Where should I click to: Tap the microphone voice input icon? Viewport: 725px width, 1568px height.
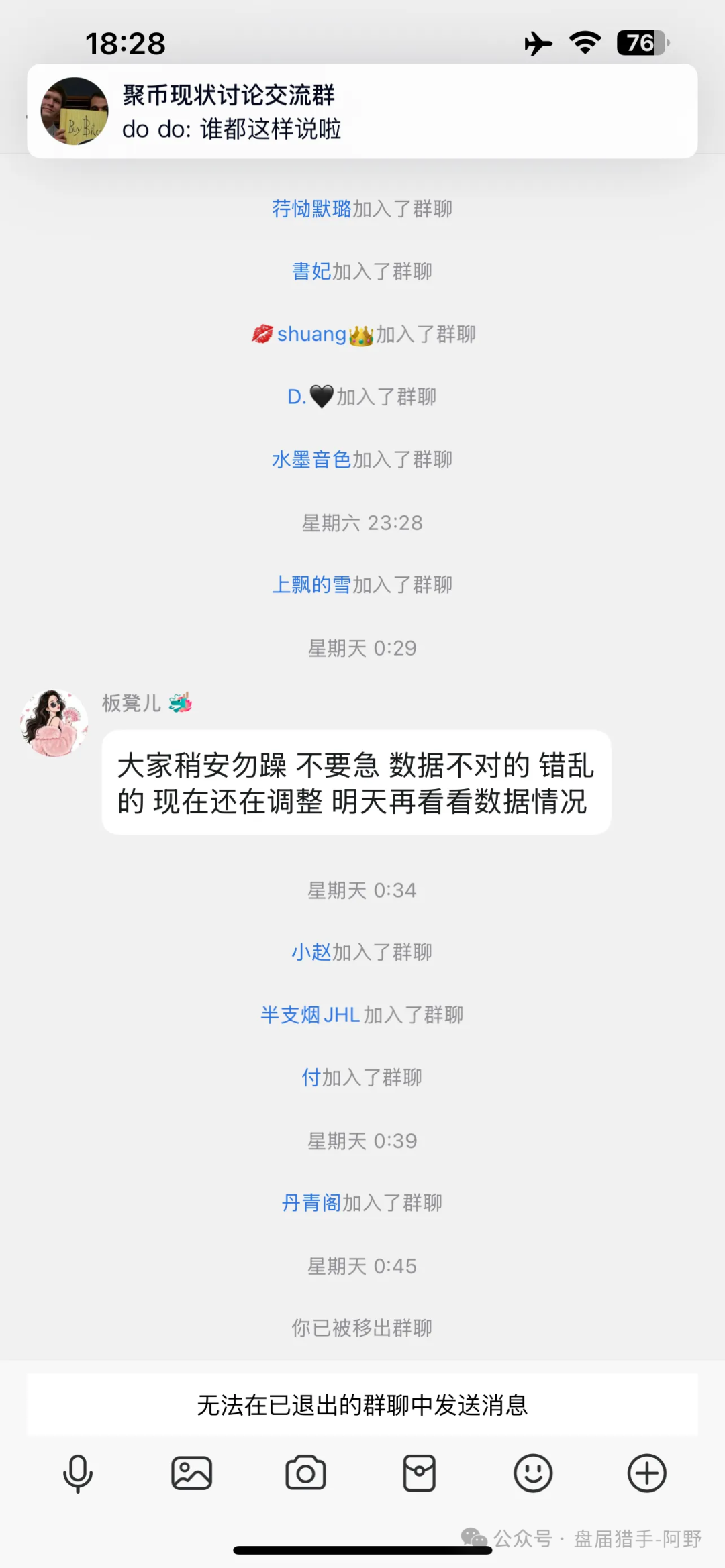[78, 1473]
